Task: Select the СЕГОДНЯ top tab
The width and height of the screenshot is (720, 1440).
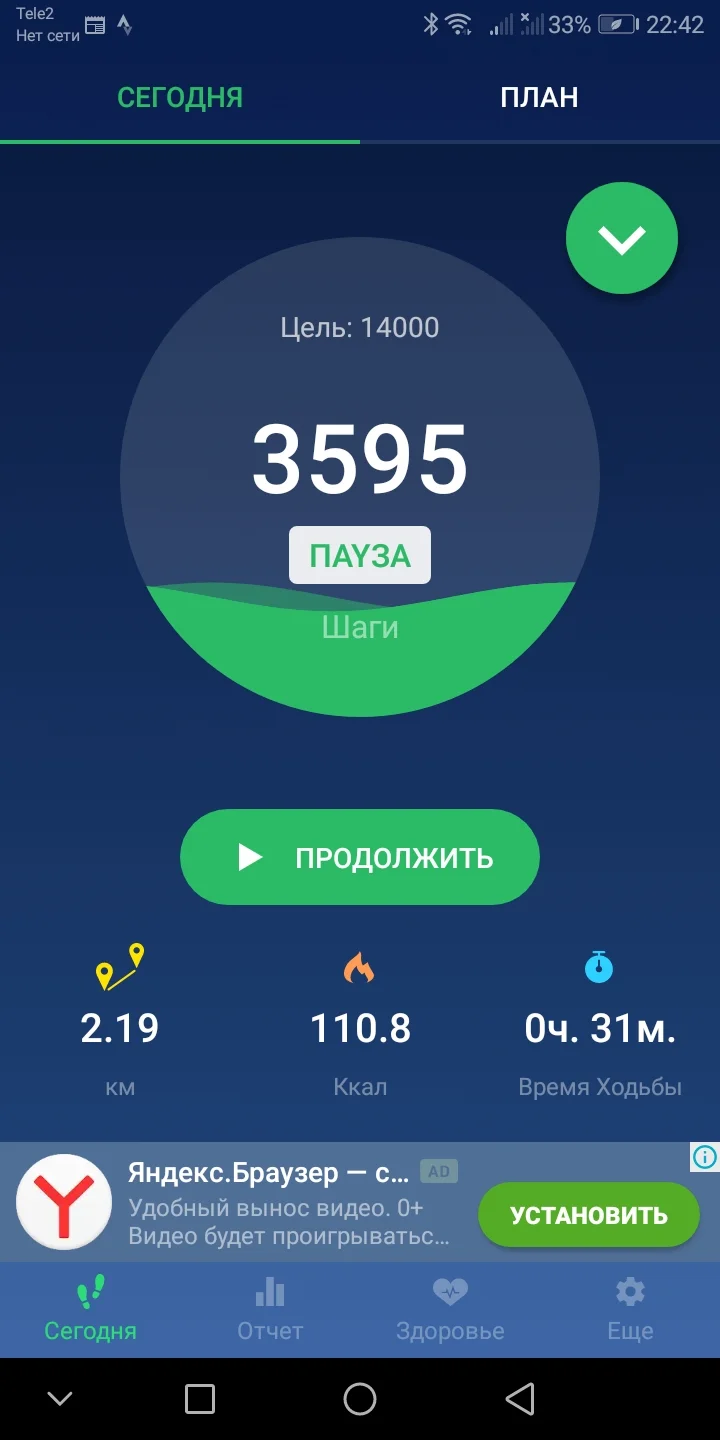Action: point(180,97)
